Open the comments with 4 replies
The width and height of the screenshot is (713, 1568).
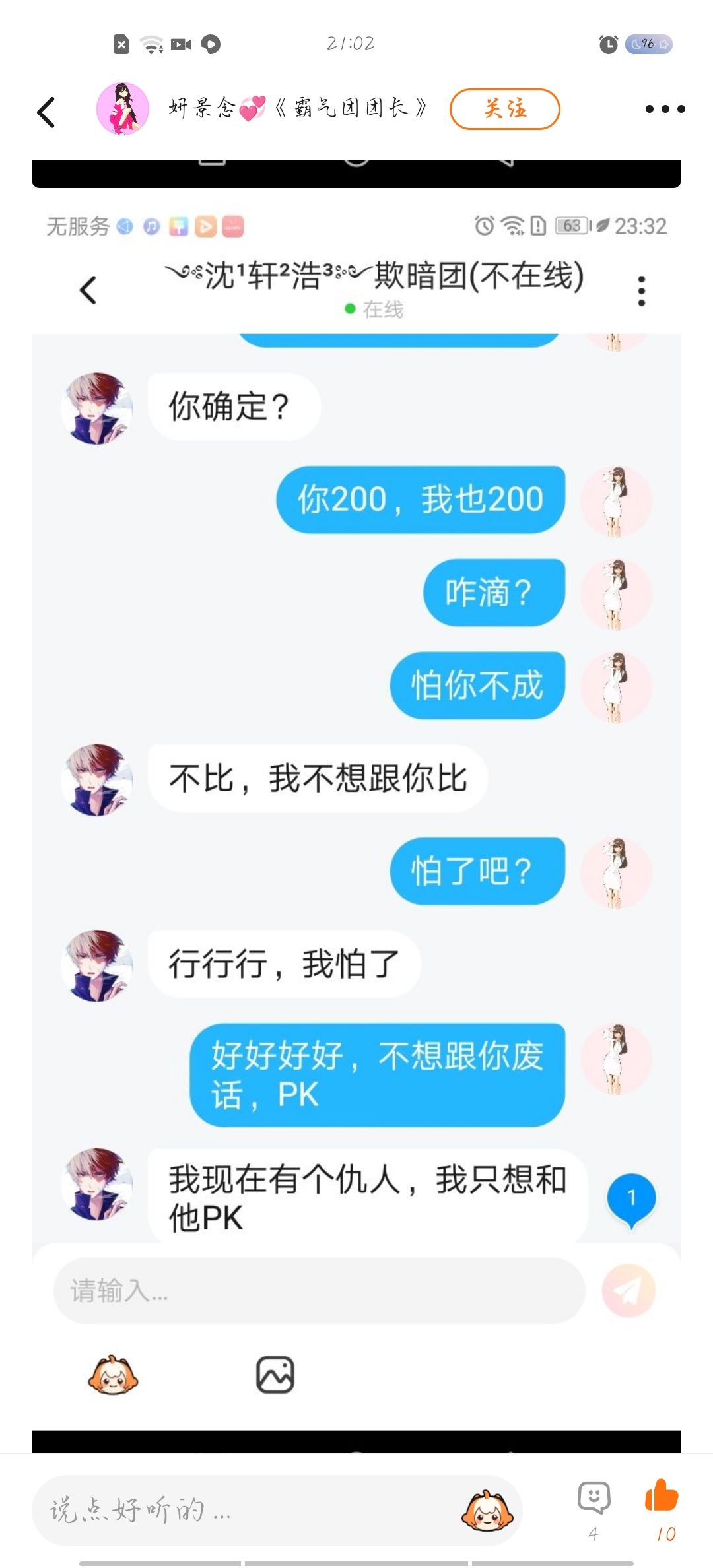pos(594,1510)
